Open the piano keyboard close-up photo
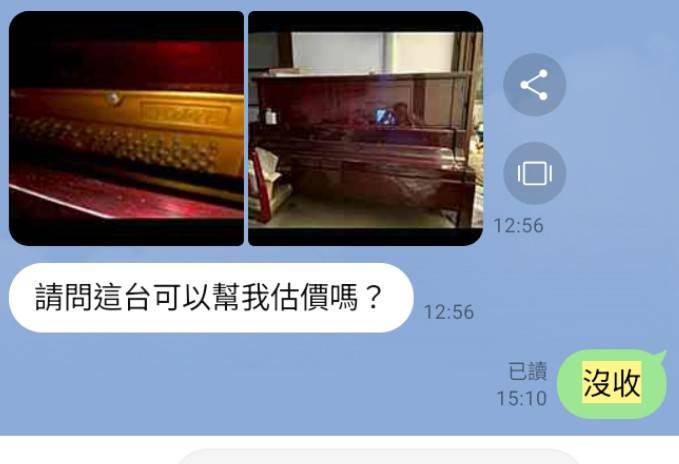Viewport: 679px width, 464px height. click(x=126, y=128)
